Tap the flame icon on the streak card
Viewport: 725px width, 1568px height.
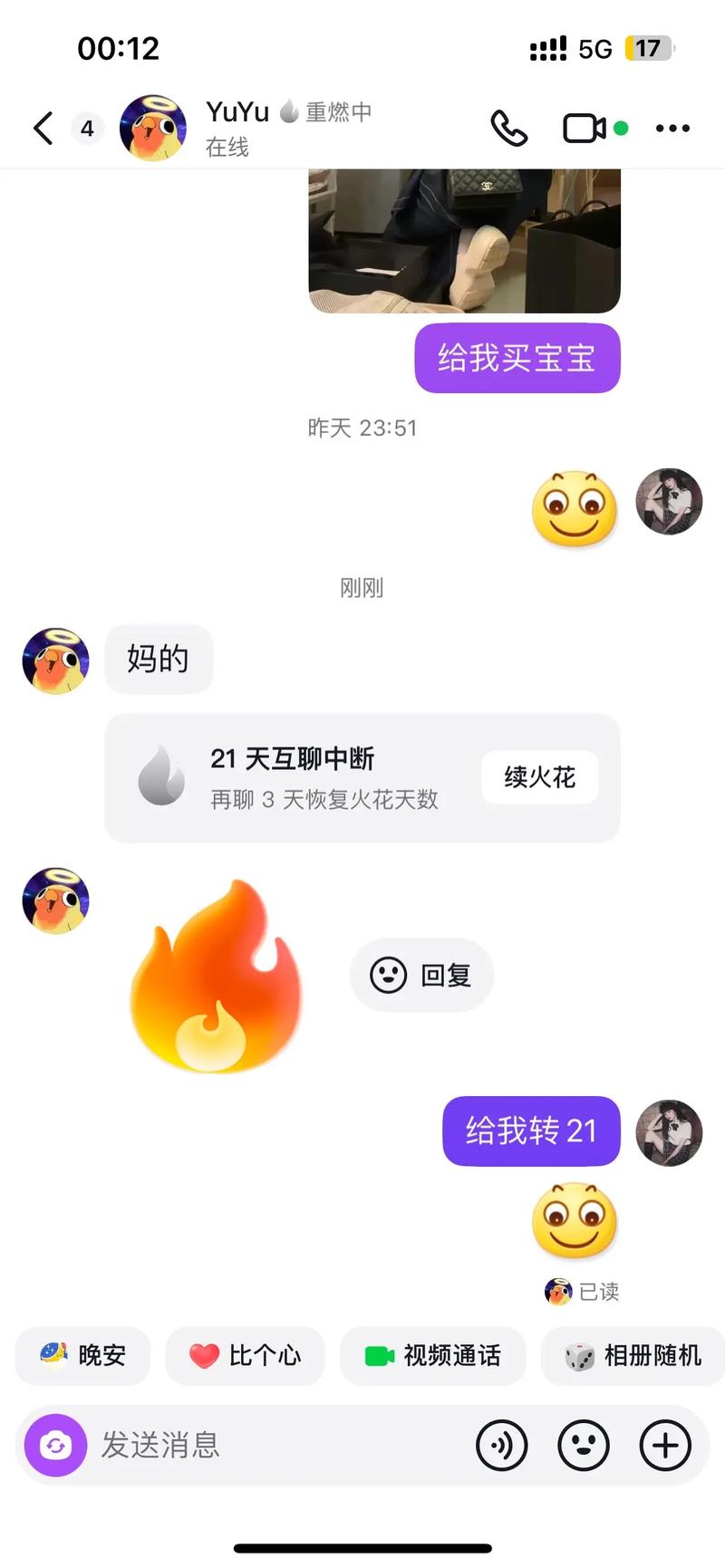(x=161, y=777)
